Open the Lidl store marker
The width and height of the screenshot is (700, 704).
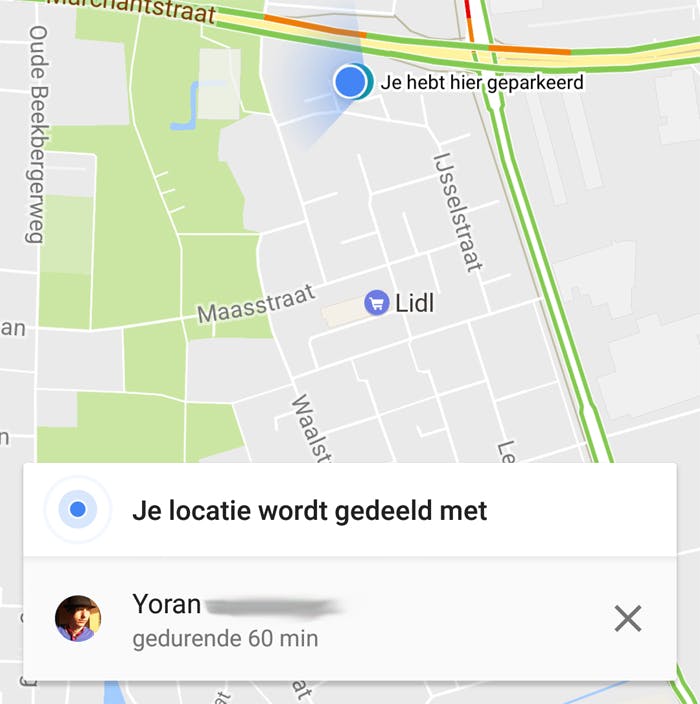377,303
